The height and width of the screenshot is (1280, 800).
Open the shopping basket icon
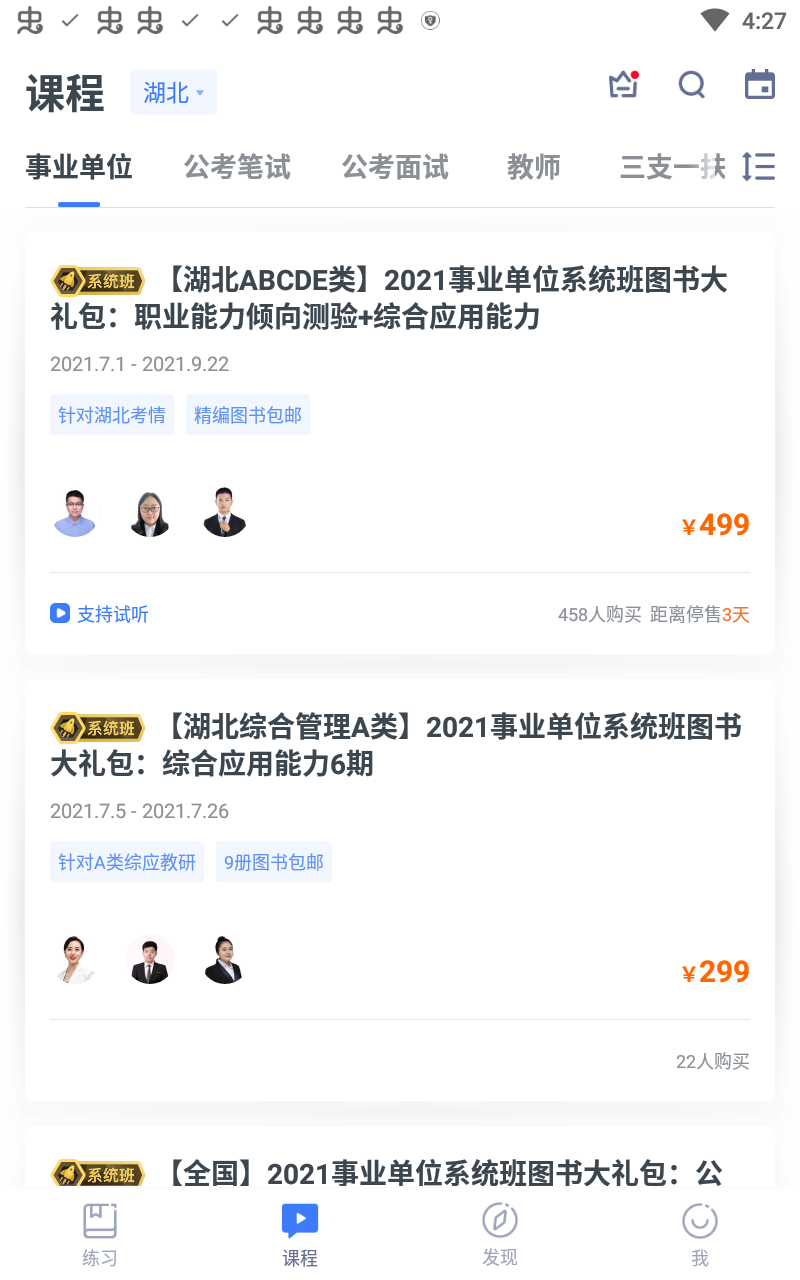624,86
